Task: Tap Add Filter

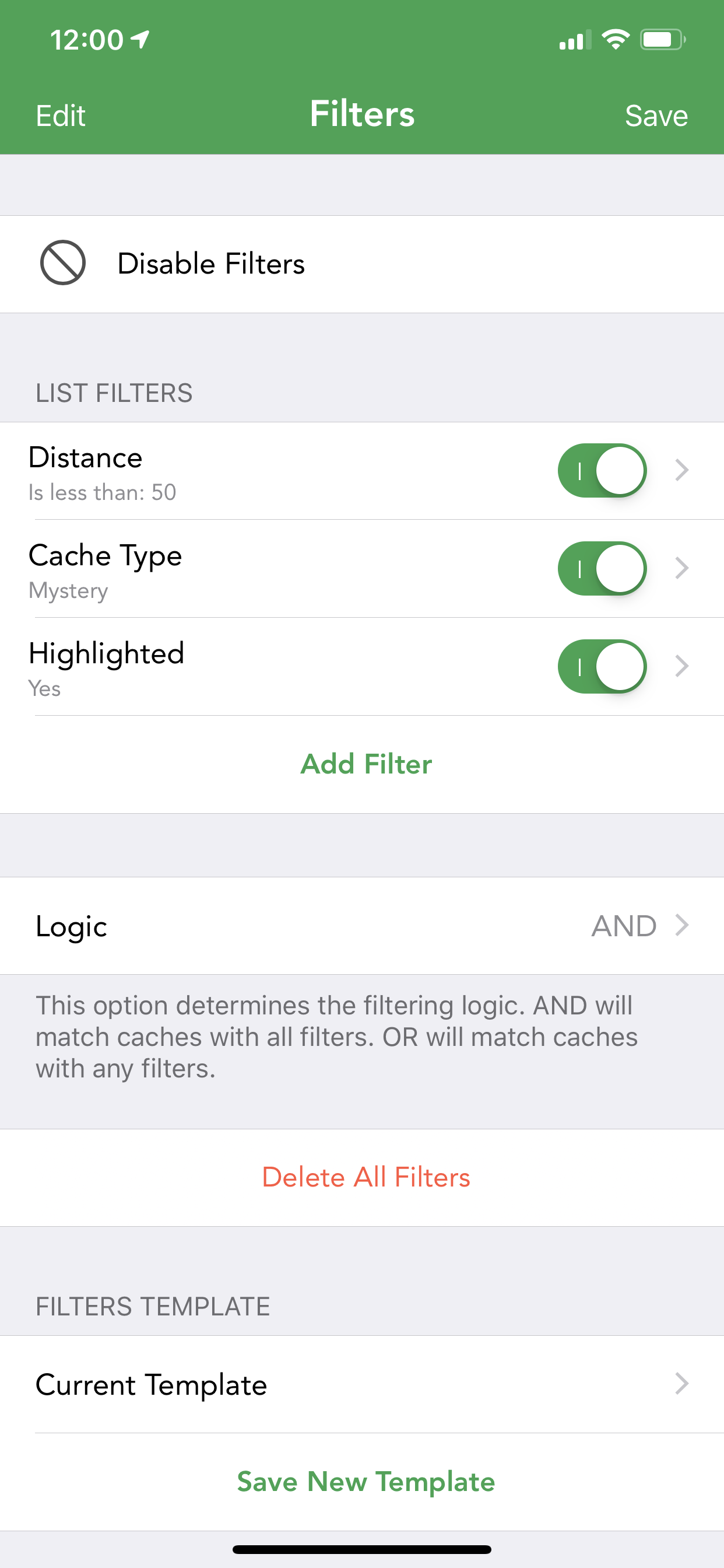Action: (x=365, y=764)
